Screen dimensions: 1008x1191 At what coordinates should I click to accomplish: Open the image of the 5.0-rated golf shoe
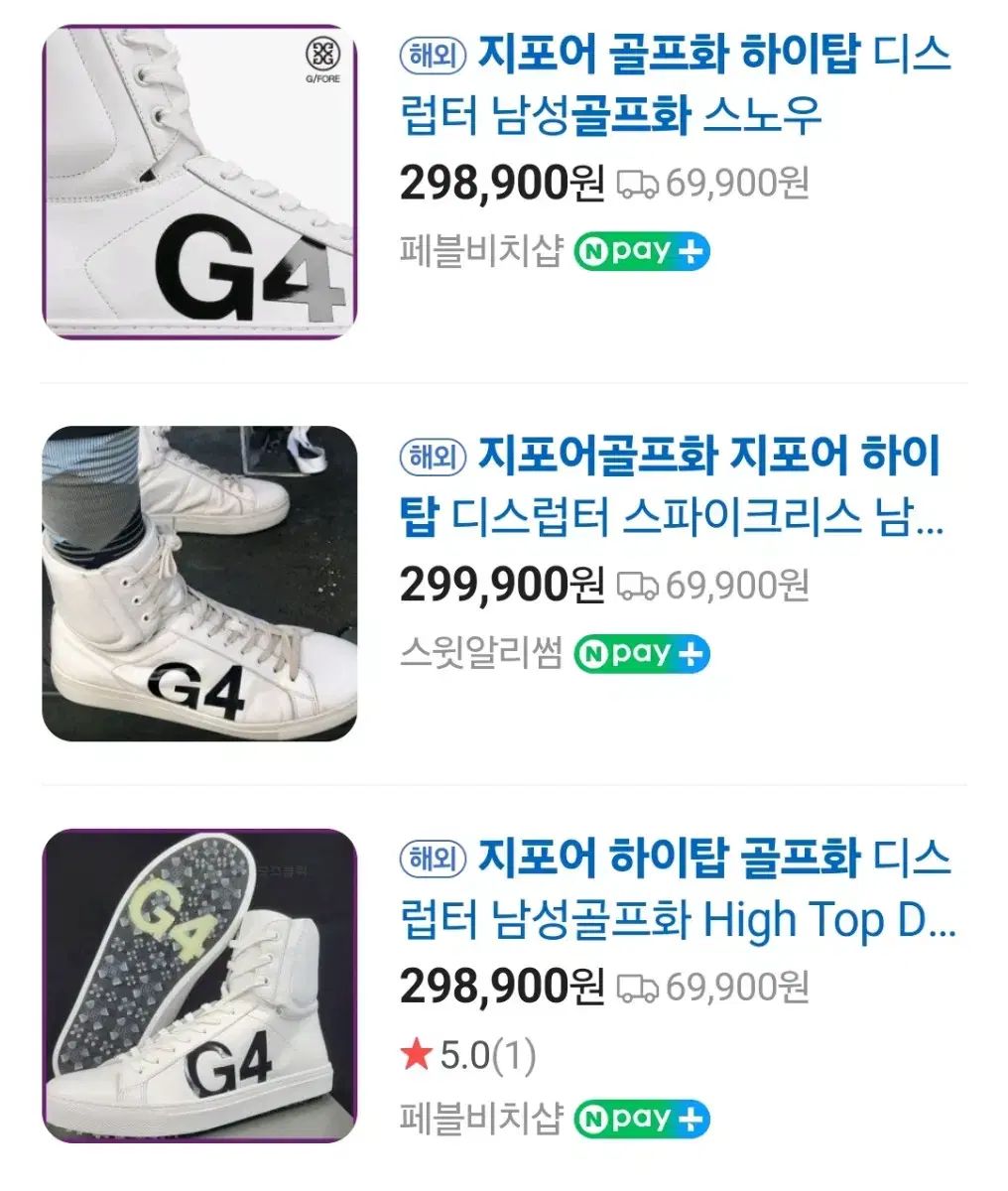[198, 985]
